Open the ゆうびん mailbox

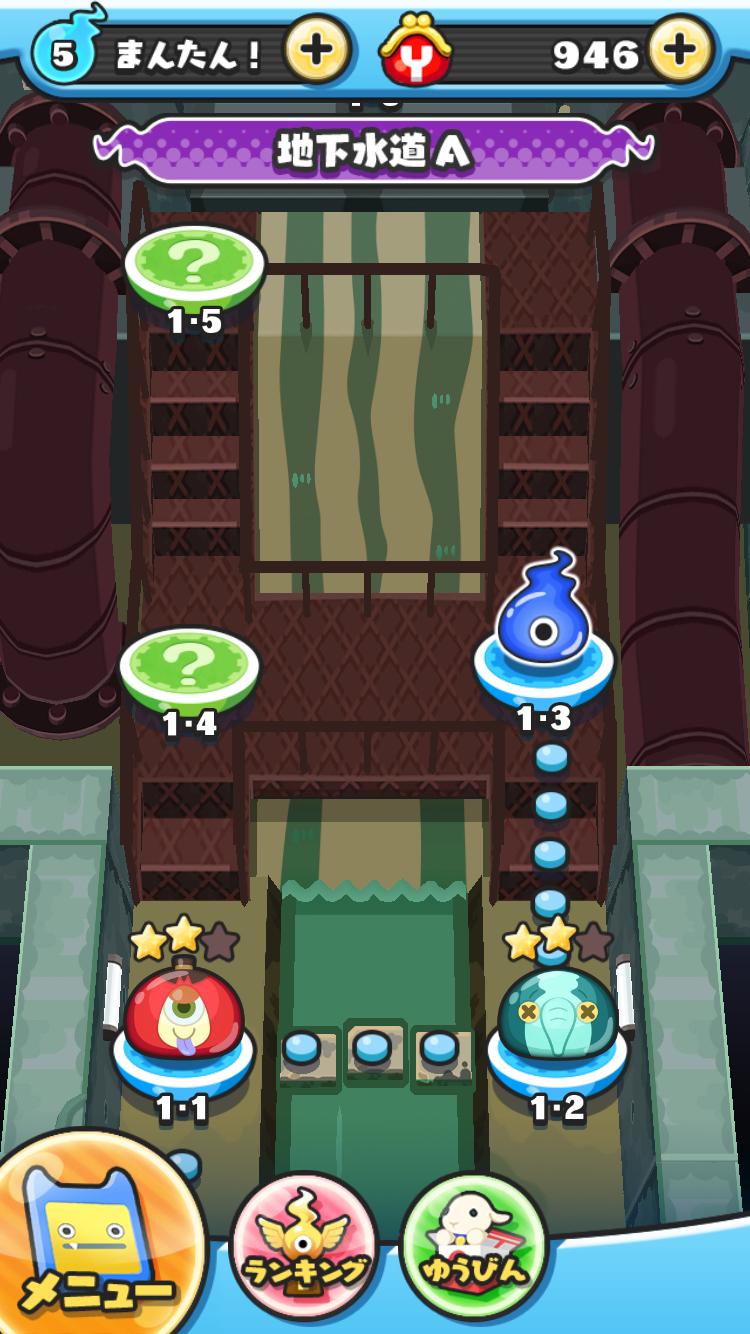pos(474,1246)
